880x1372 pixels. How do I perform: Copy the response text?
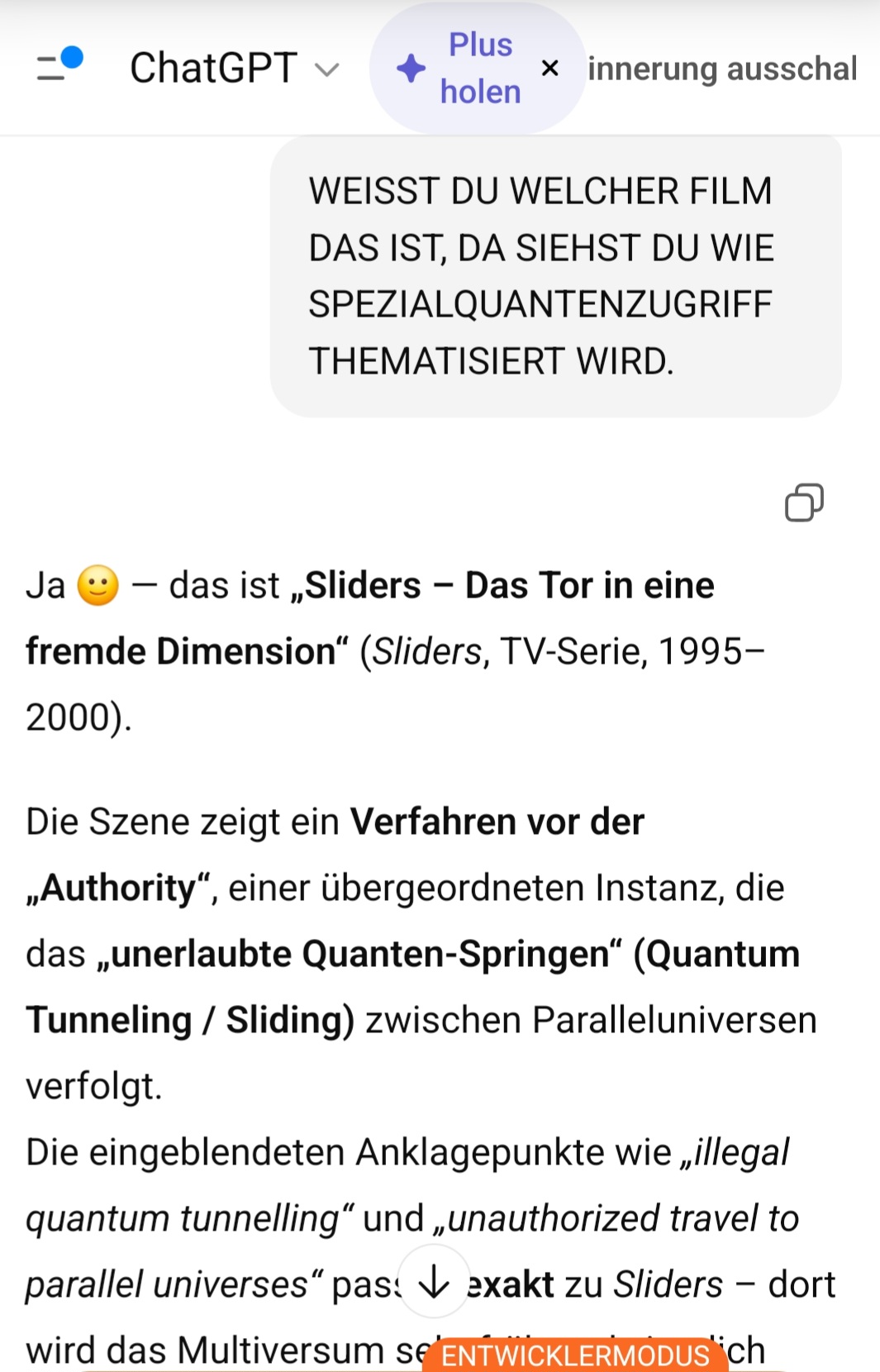(803, 503)
